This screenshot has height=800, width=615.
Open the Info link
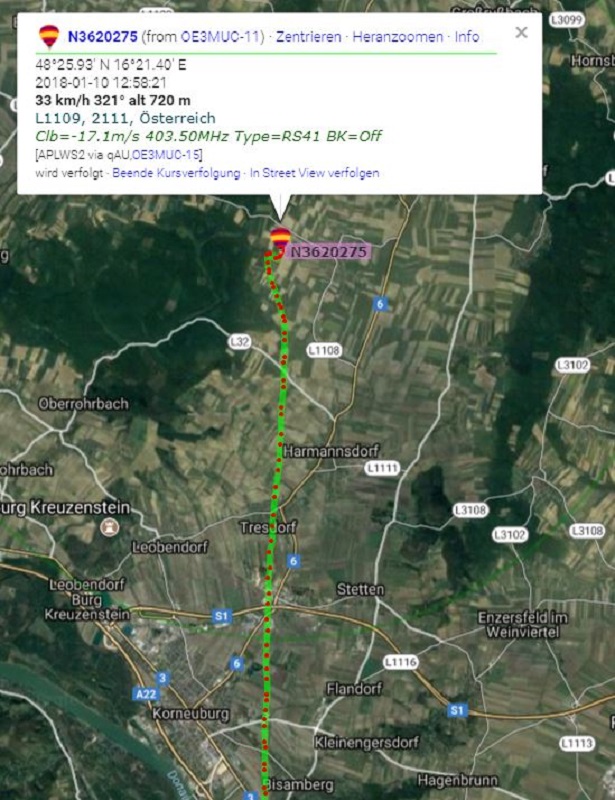tap(467, 37)
